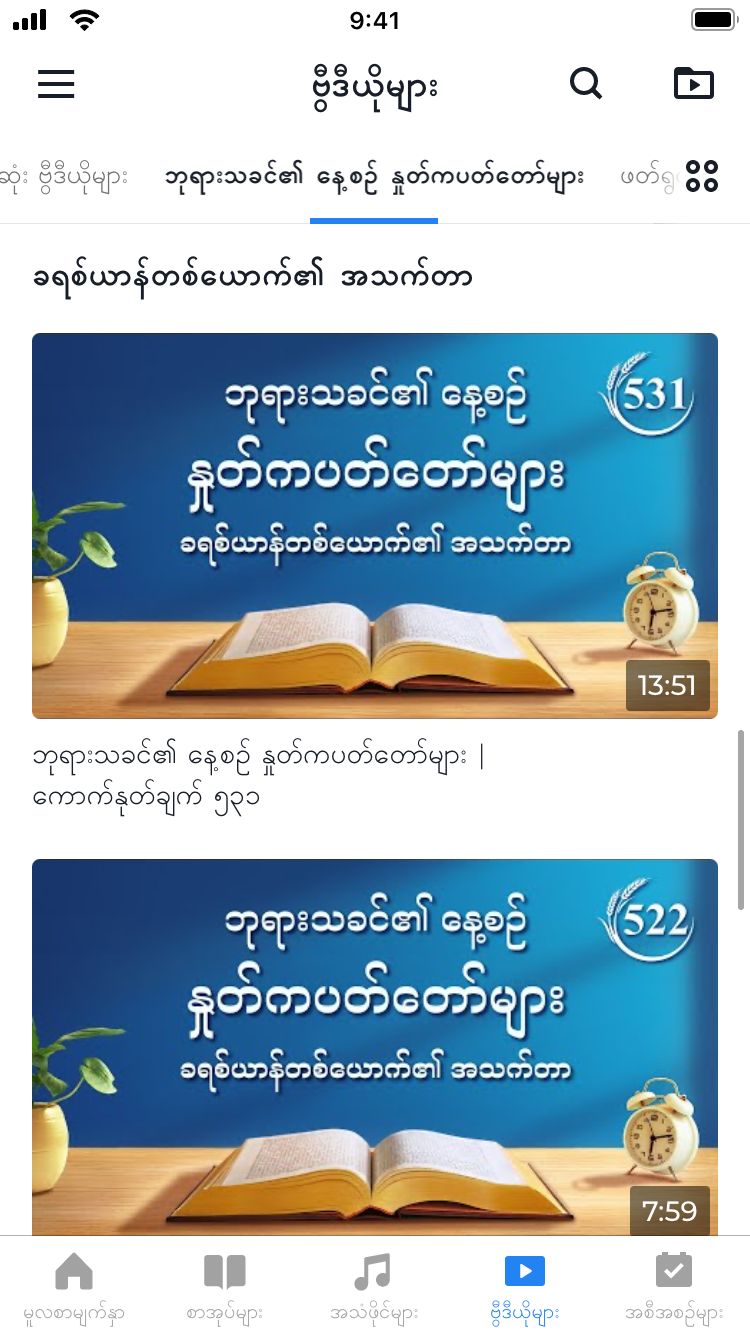Open the category grid icon
The image size is (750, 1334).
[x=702, y=176]
